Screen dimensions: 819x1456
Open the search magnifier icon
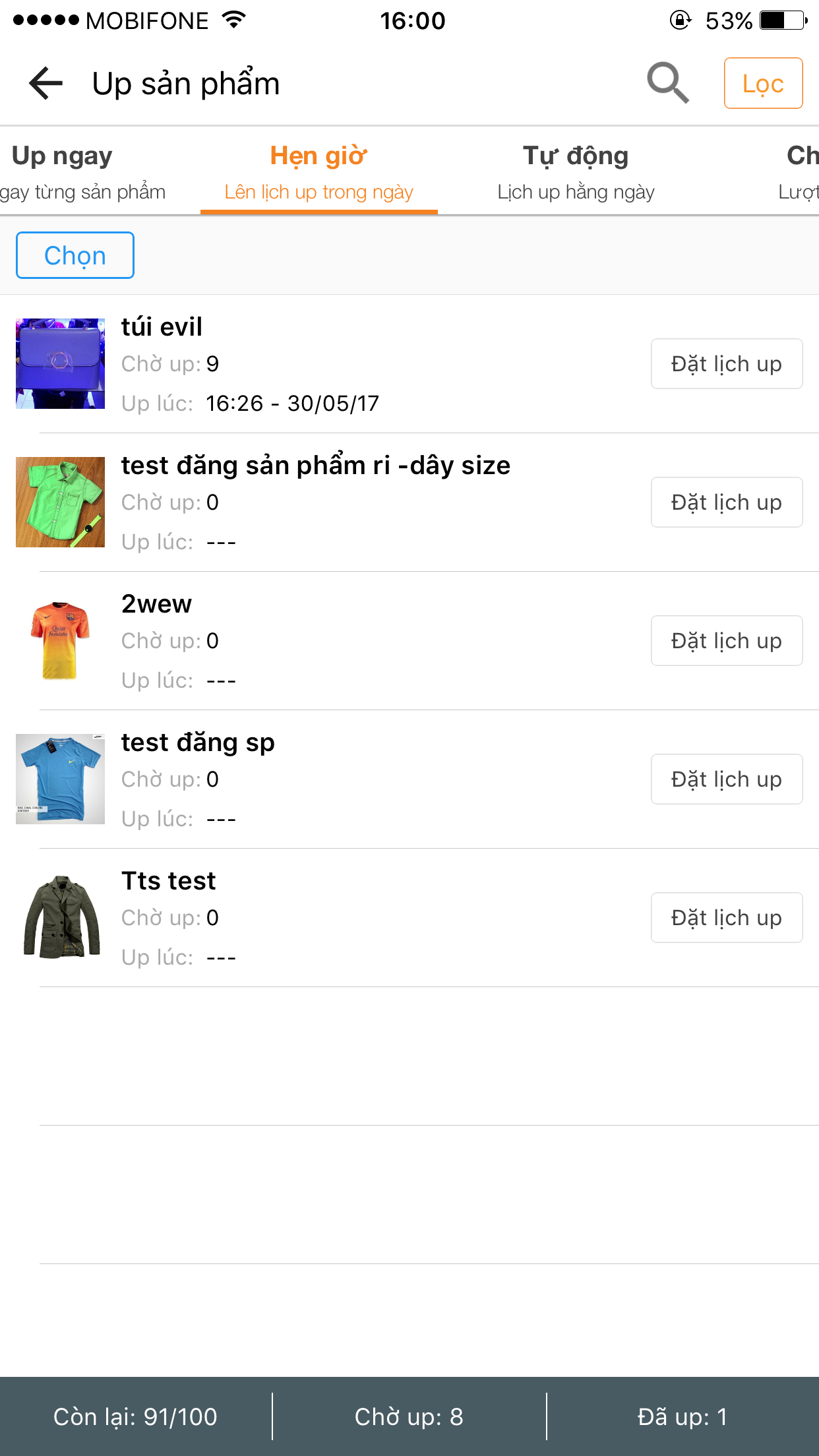click(667, 82)
